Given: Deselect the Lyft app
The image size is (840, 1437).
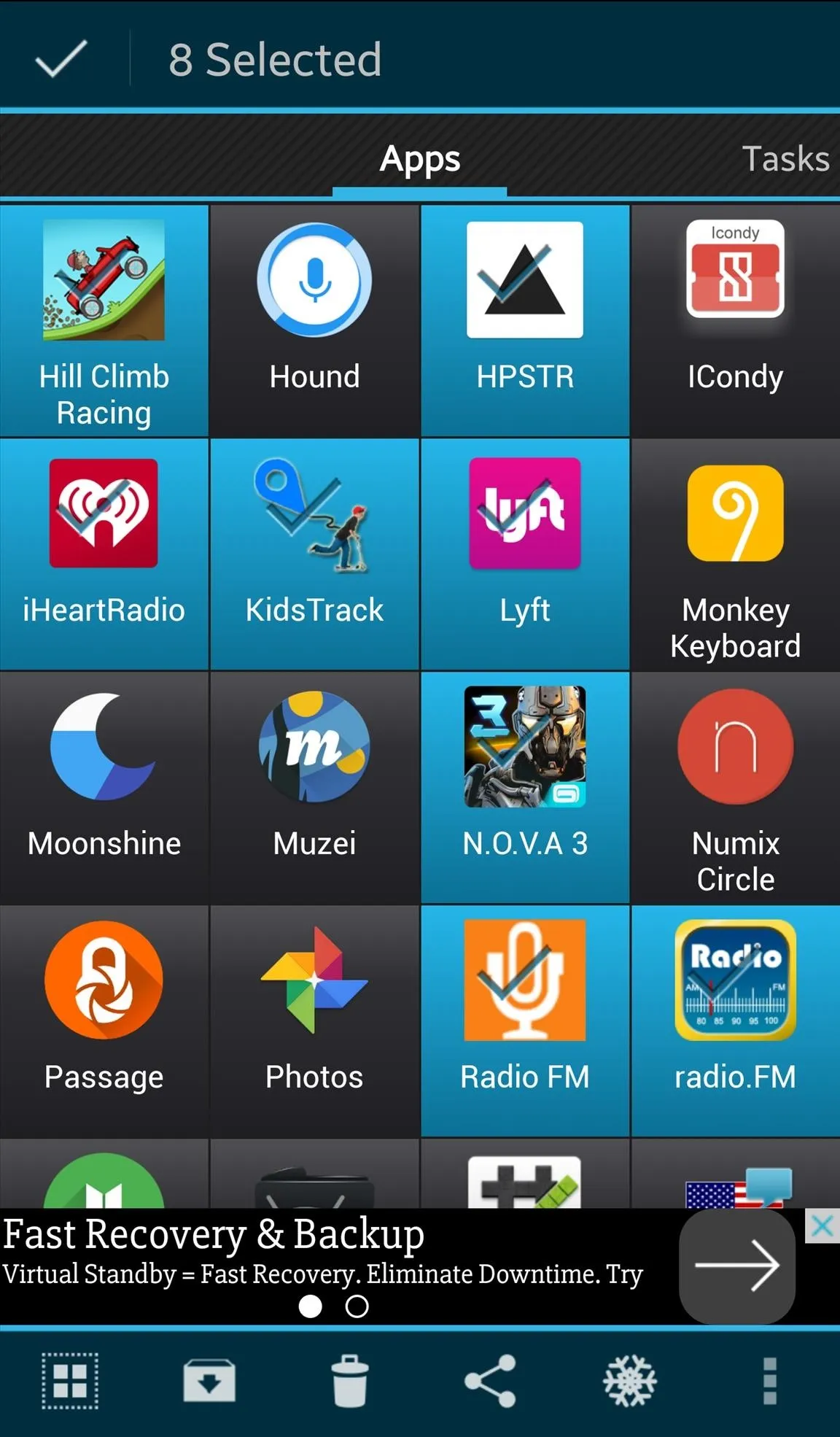Looking at the screenshot, I should click(x=525, y=554).
